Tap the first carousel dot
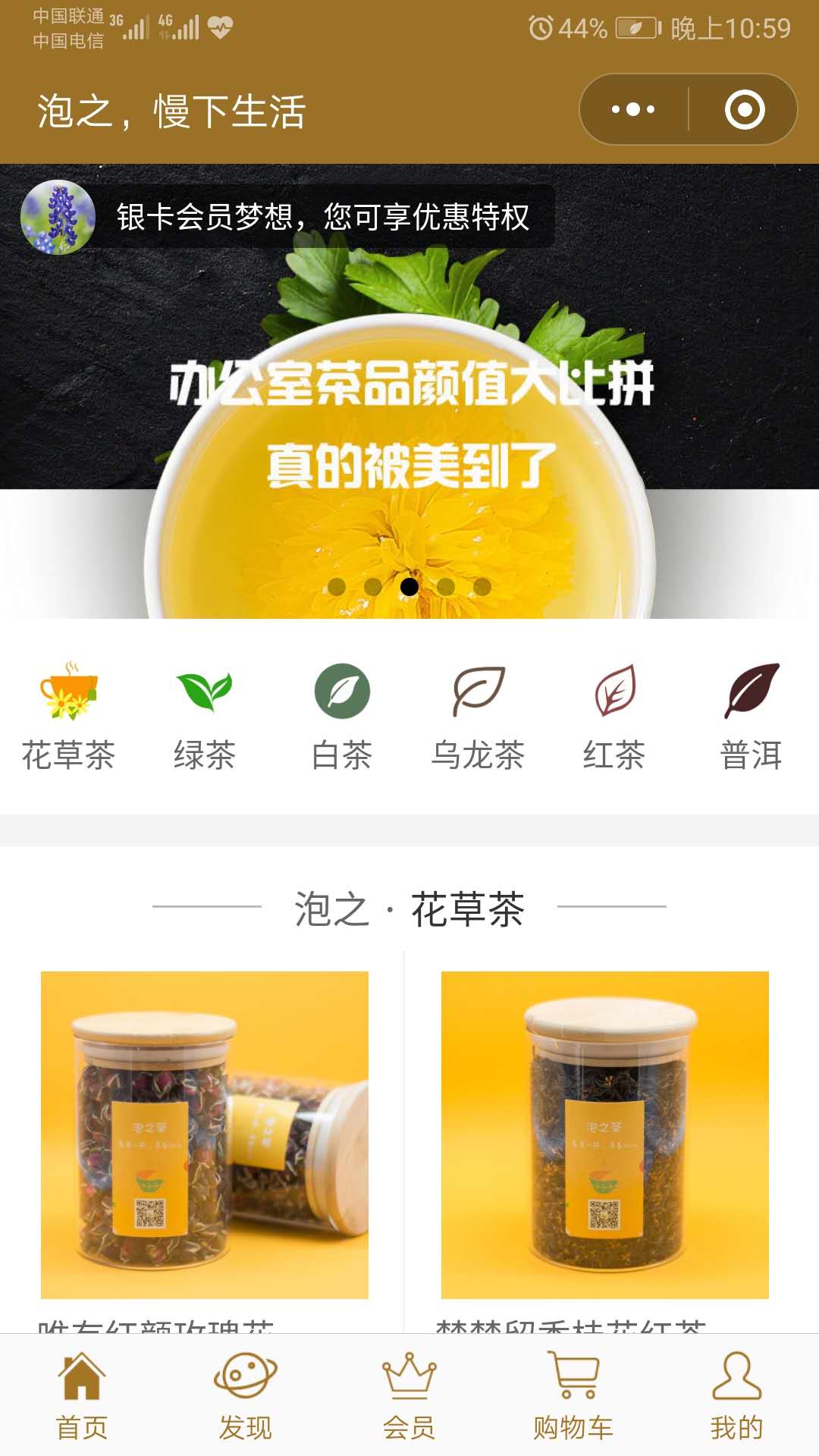The width and height of the screenshot is (819, 1456). click(335, 586)
